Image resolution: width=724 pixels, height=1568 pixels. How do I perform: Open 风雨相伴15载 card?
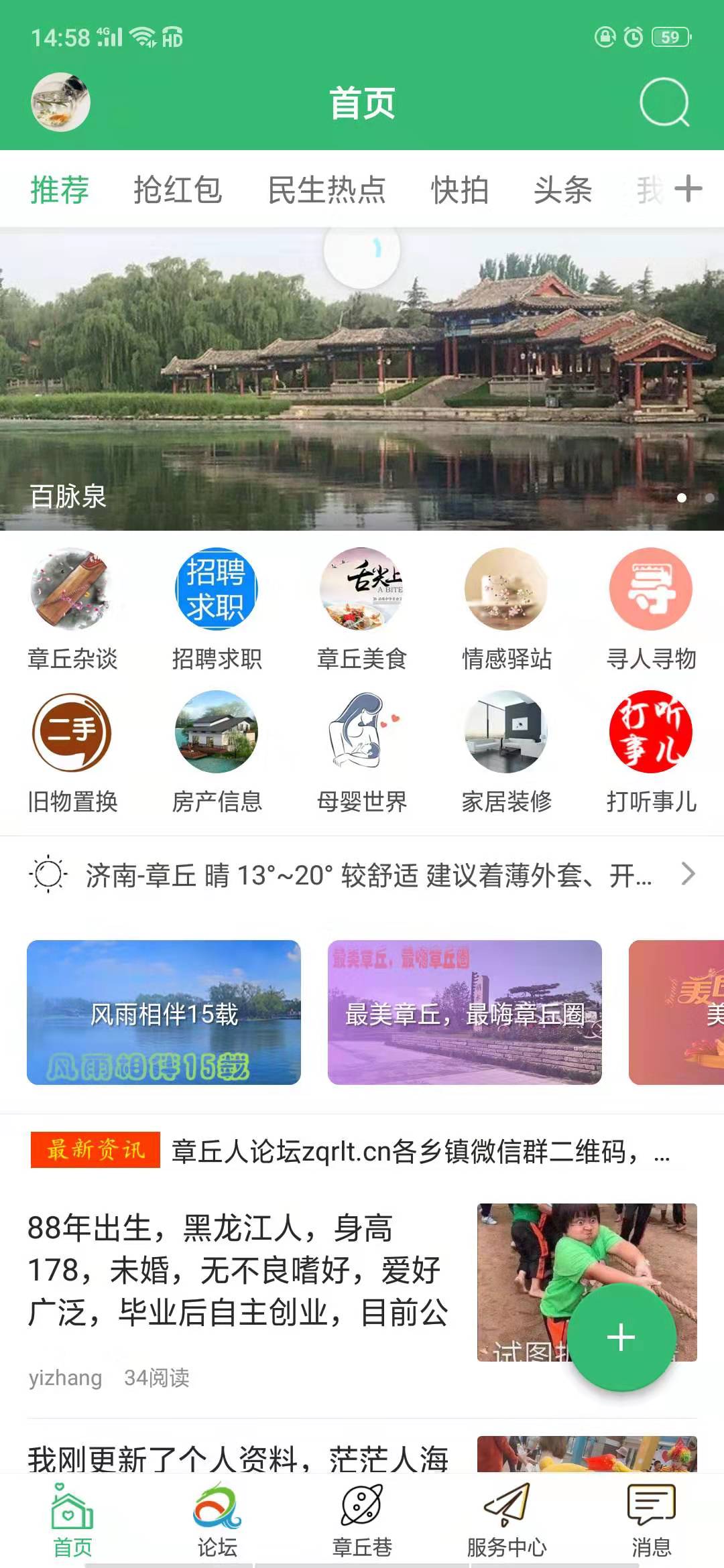(x=164, y=1012)
